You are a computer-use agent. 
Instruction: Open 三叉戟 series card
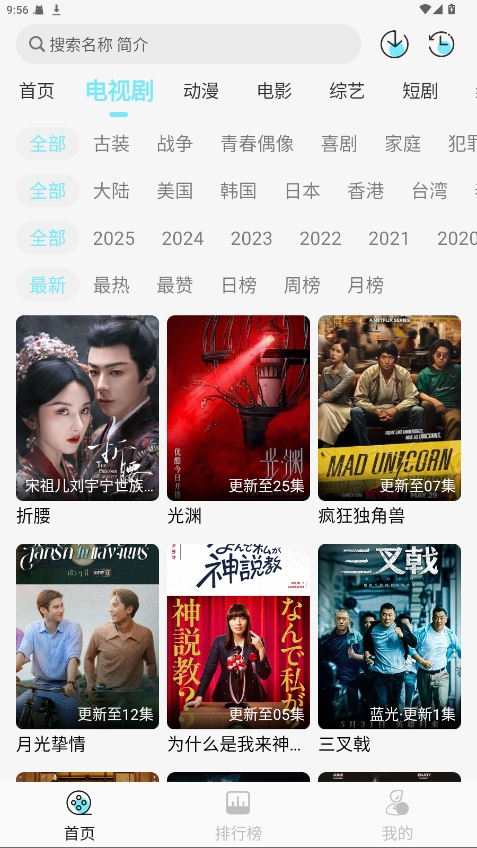click(x=389, y=649)
